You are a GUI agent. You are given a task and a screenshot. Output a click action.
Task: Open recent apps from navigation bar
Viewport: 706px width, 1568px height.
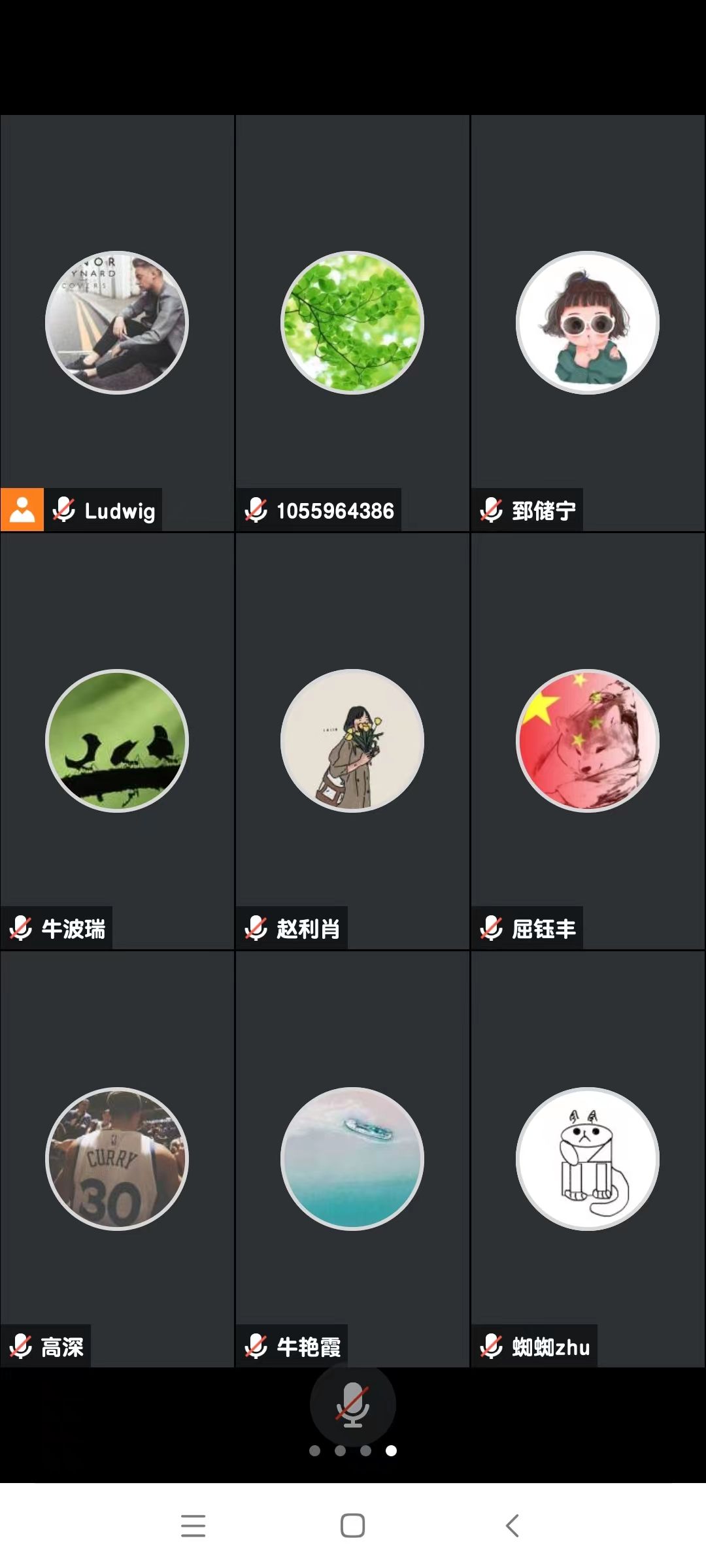pyautogui.click(x=193, y=1526)
